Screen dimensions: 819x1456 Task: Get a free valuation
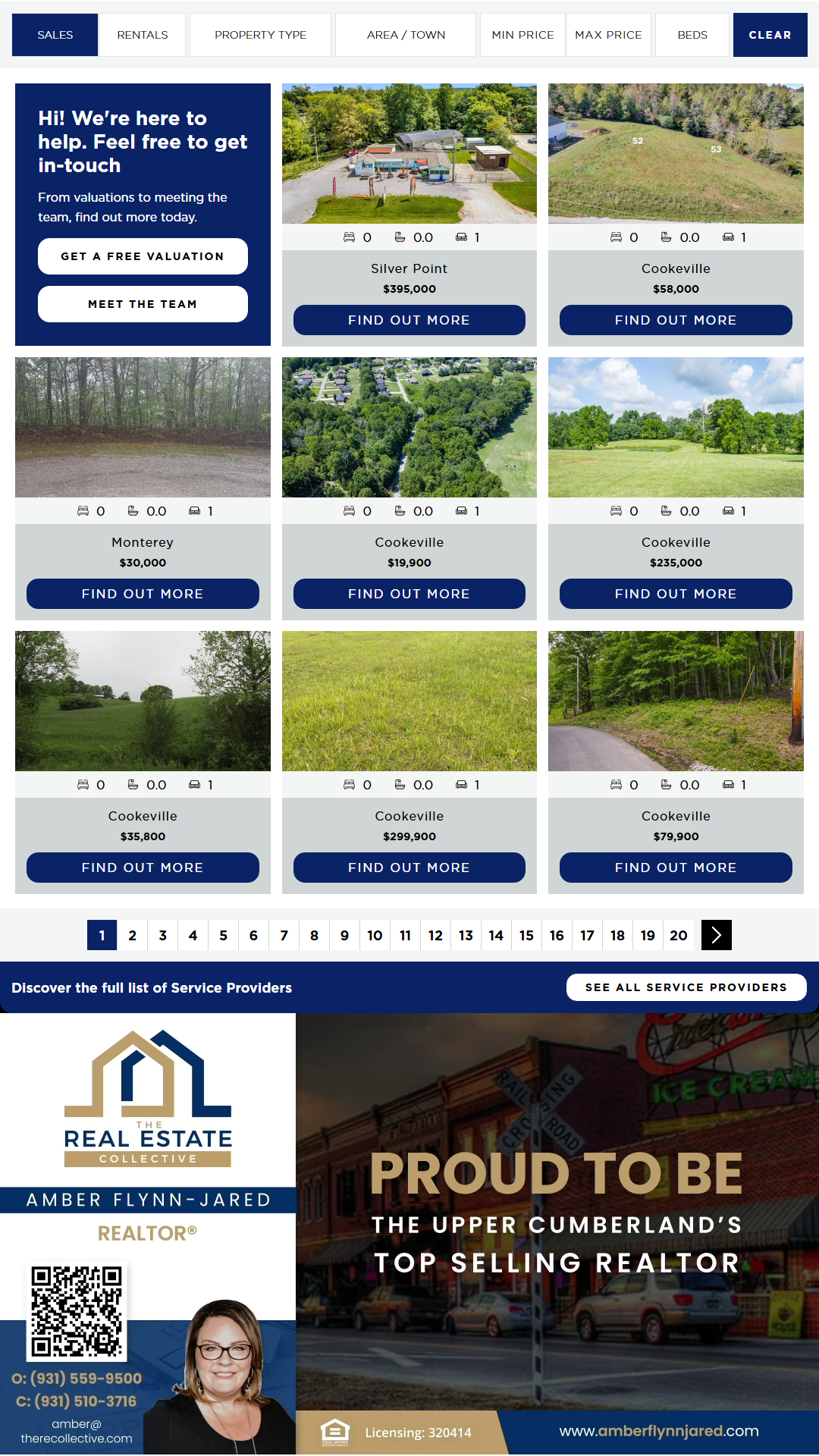[143, 256]
